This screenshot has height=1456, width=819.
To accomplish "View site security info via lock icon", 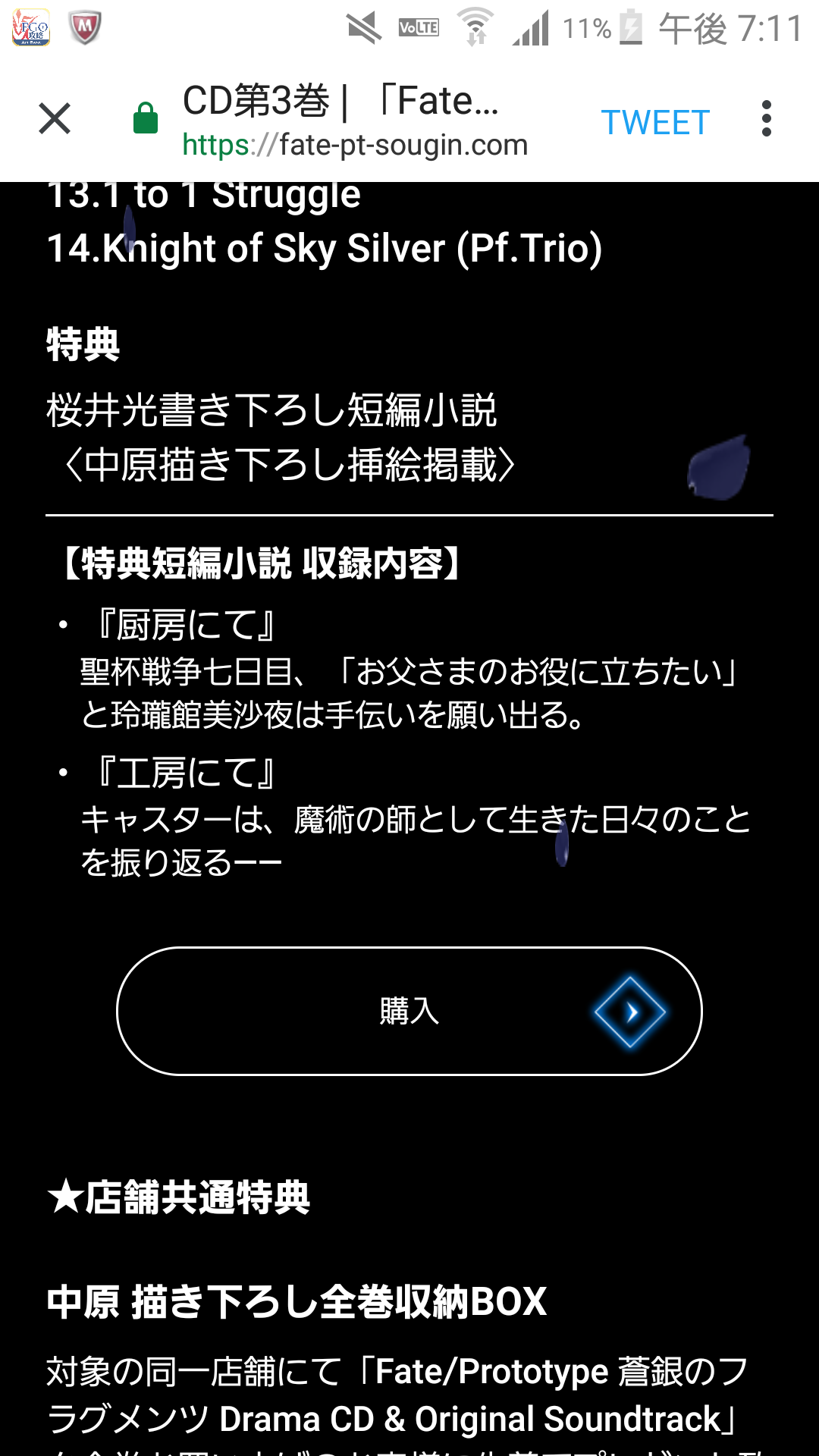I will pos(146,119).
